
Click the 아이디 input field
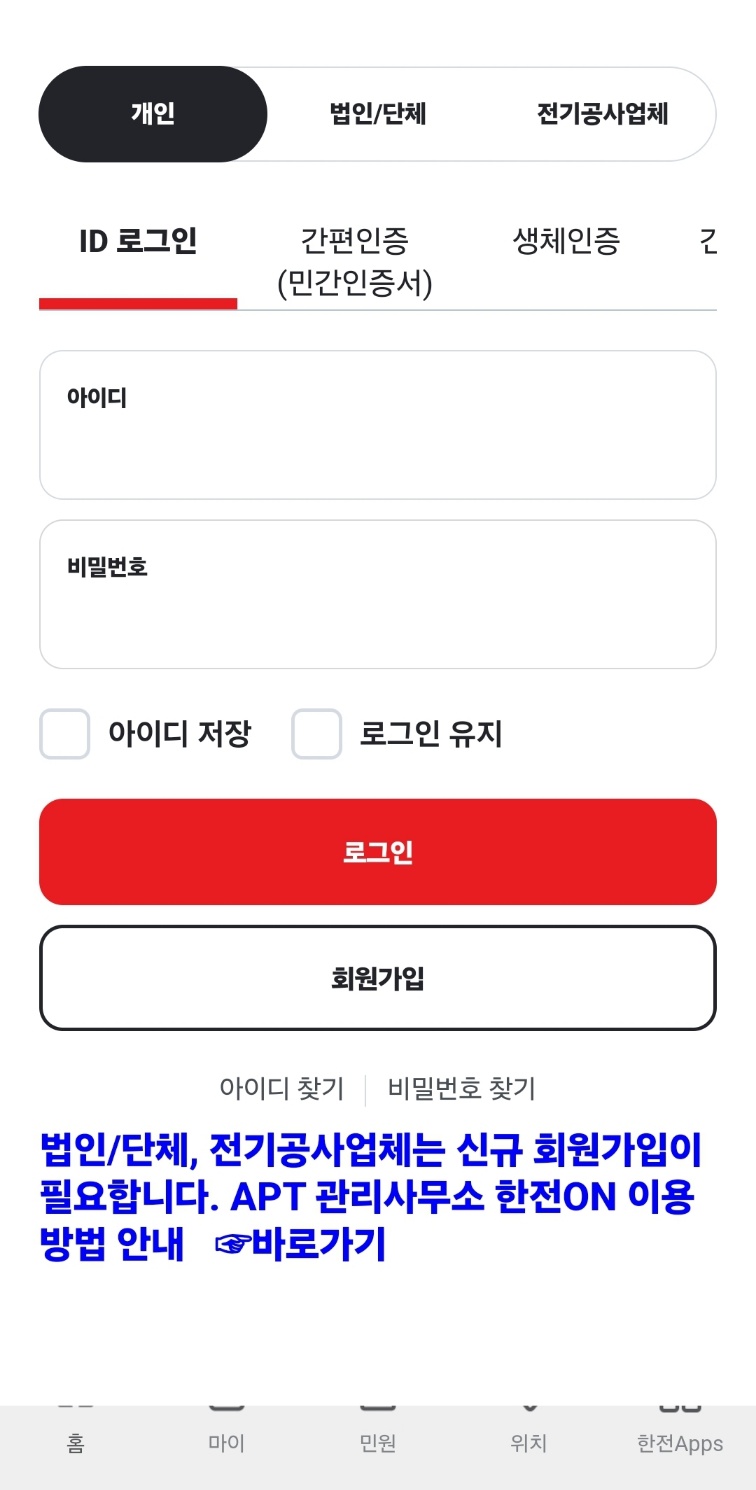pyautogui.click(x=377, y=423)
